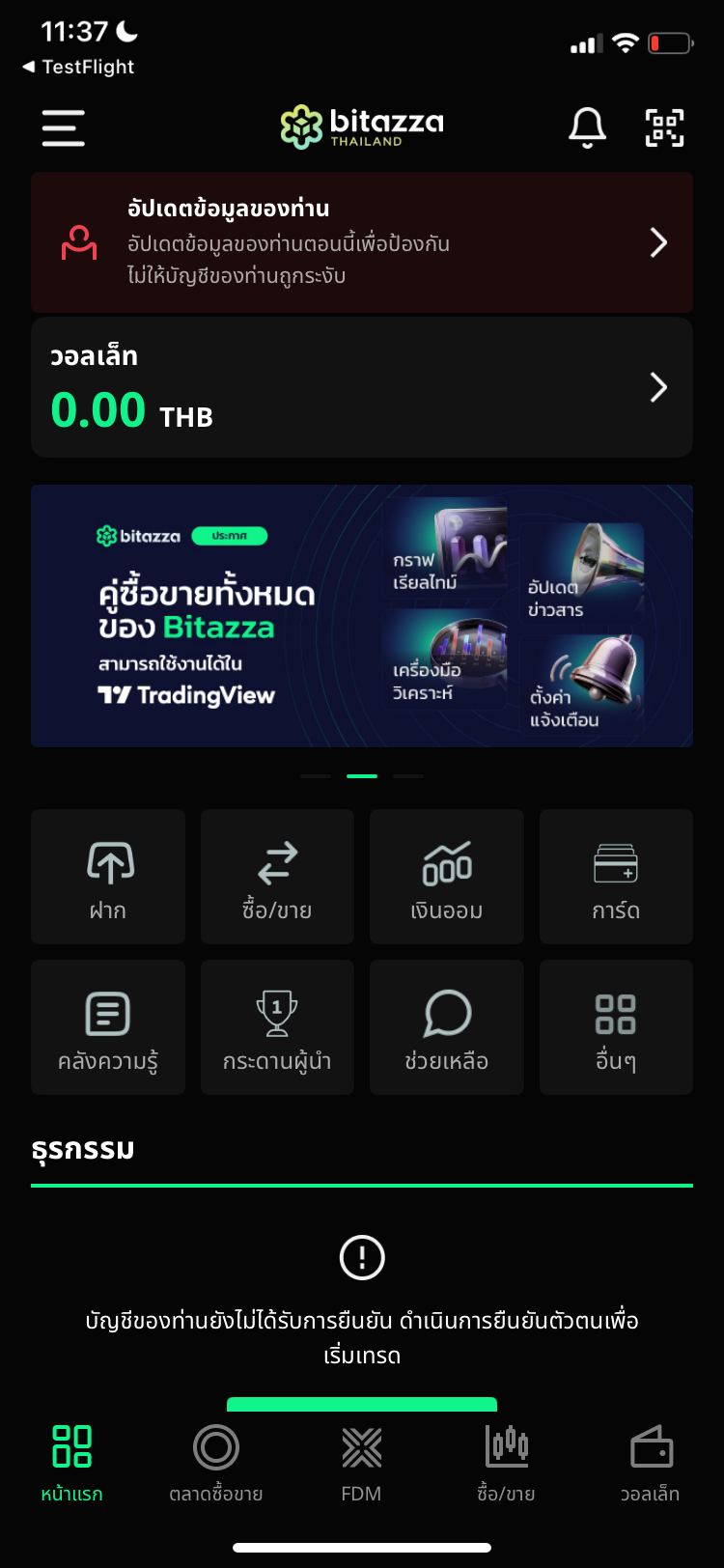Open ช่วยเหลือ help chat
The image size is (724, 1568).
(446, 1027)
